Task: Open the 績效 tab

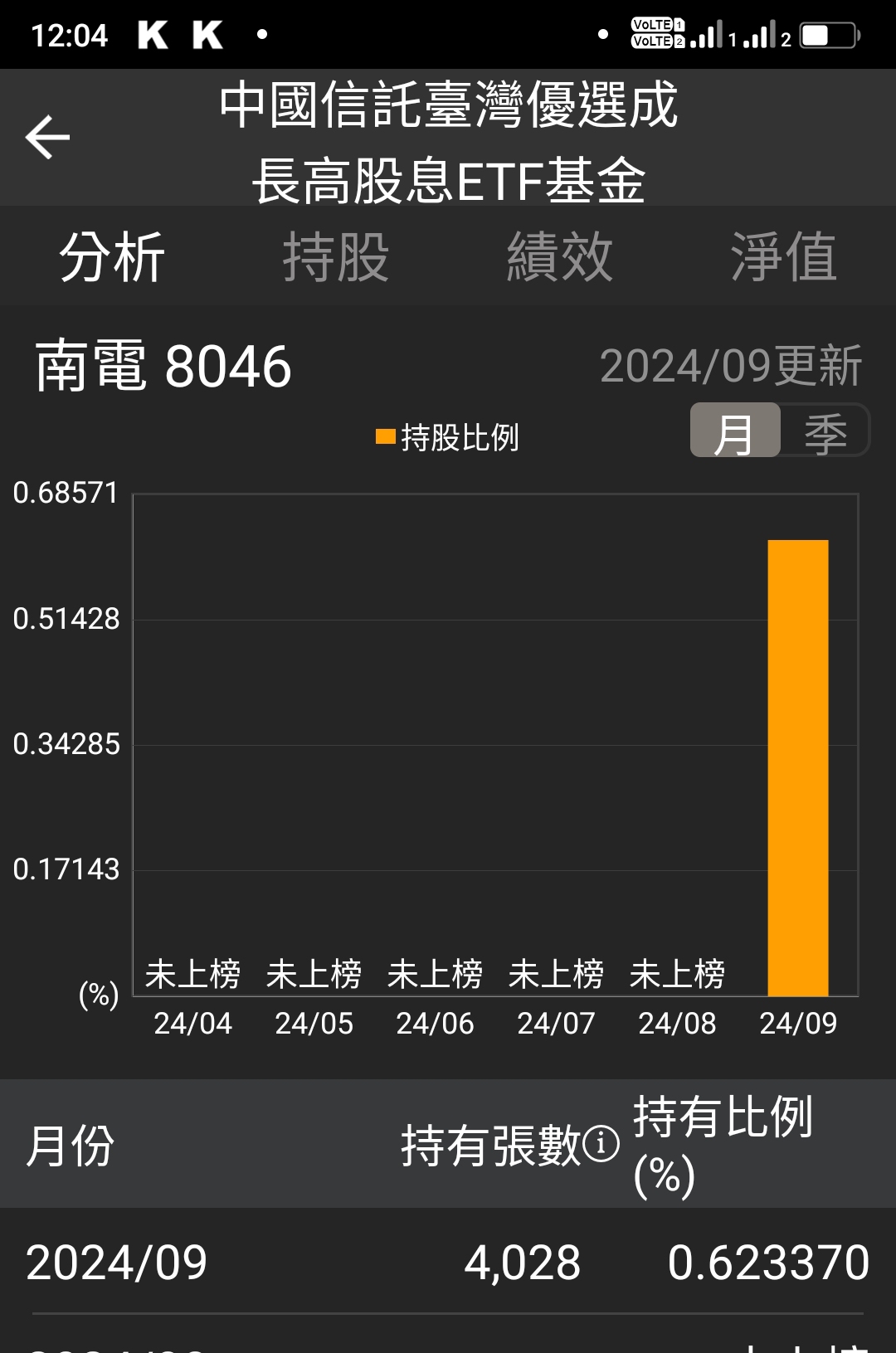Action: coord(560,256)
